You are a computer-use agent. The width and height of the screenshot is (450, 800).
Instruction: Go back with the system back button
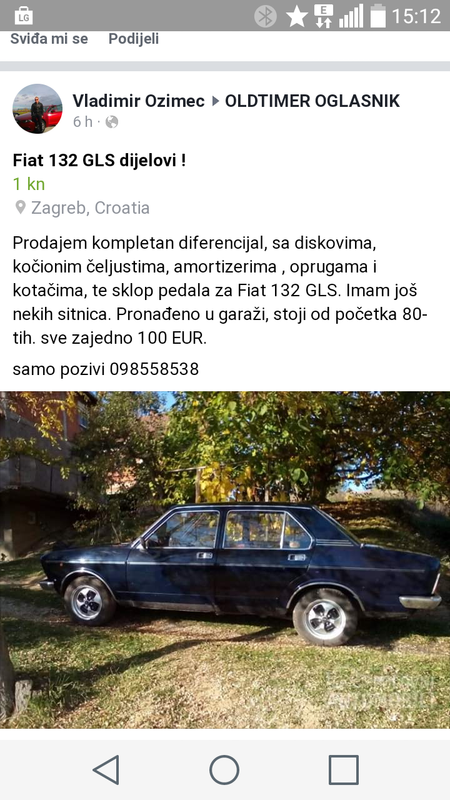click(107, 769)
